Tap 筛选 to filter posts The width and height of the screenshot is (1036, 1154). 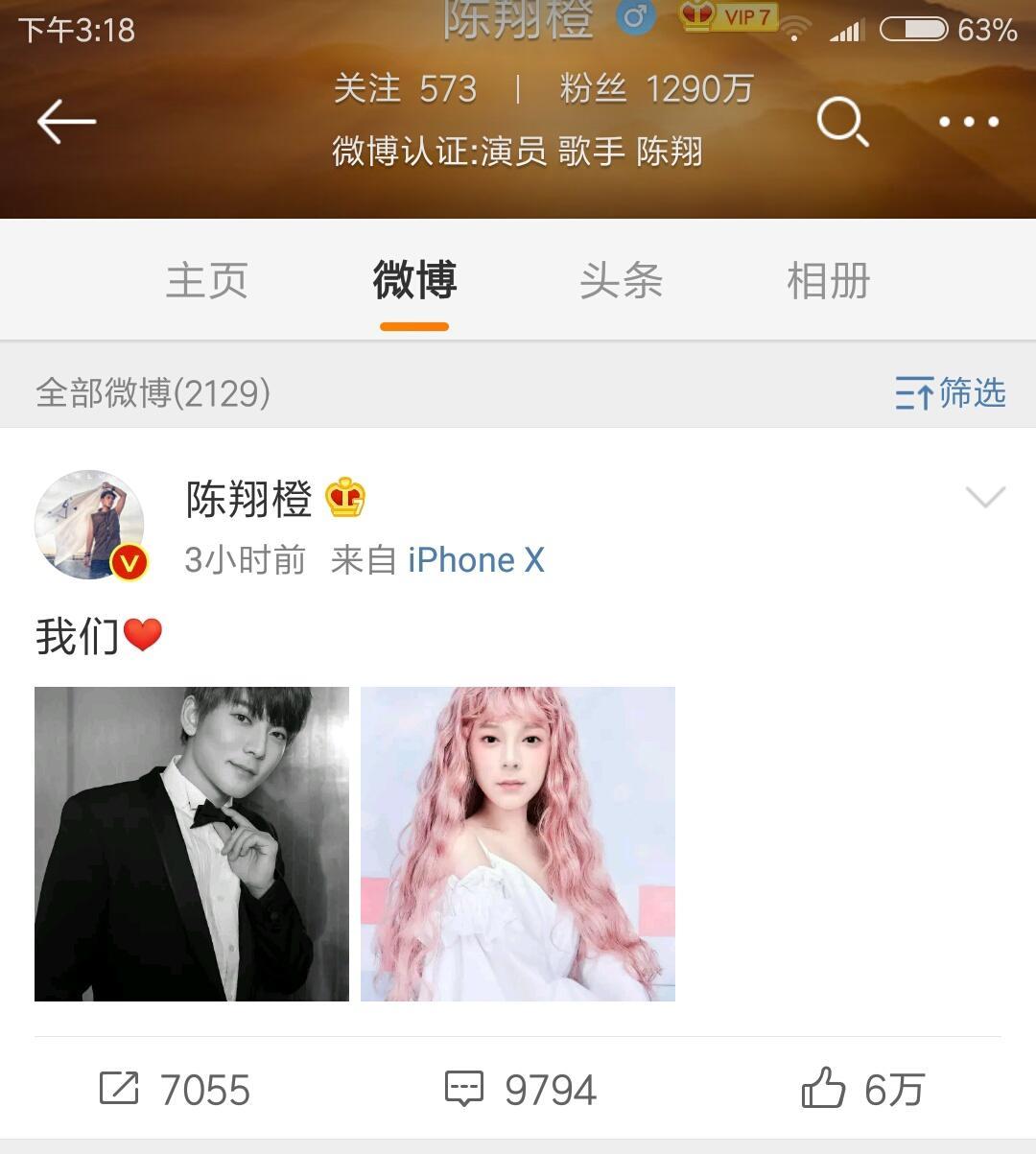950,392
